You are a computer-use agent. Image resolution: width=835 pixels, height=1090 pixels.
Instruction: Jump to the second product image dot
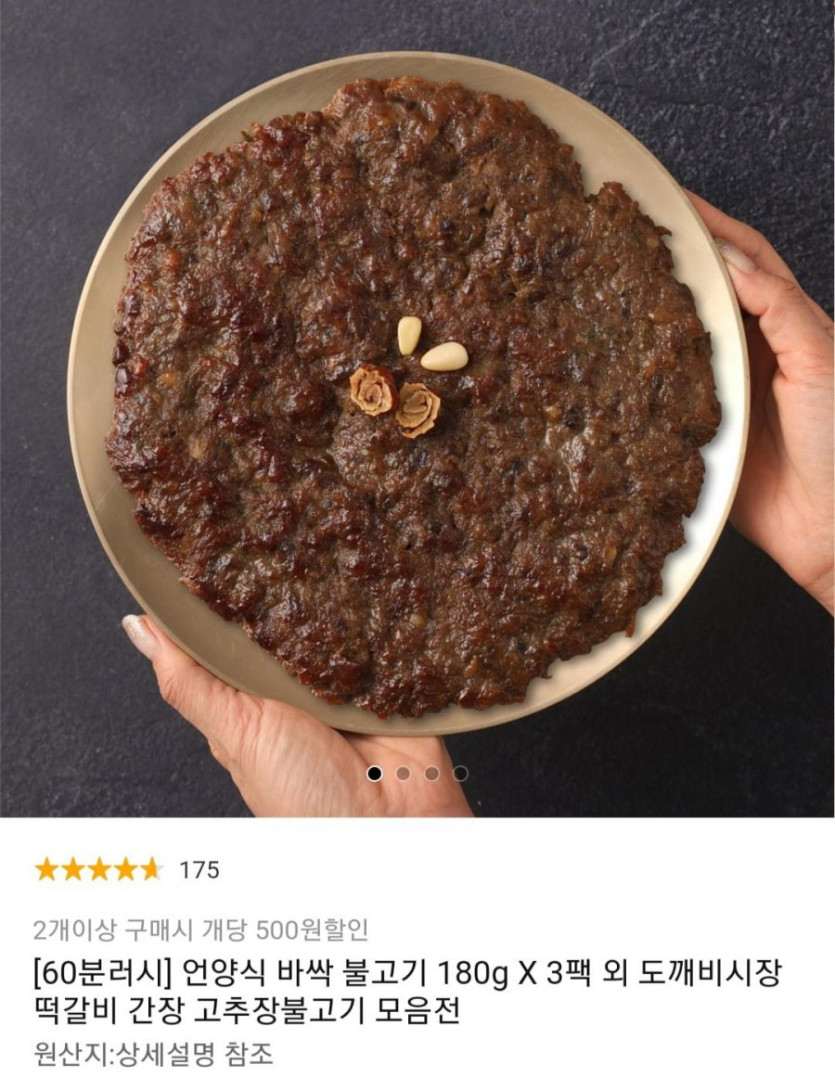point(403,774)
